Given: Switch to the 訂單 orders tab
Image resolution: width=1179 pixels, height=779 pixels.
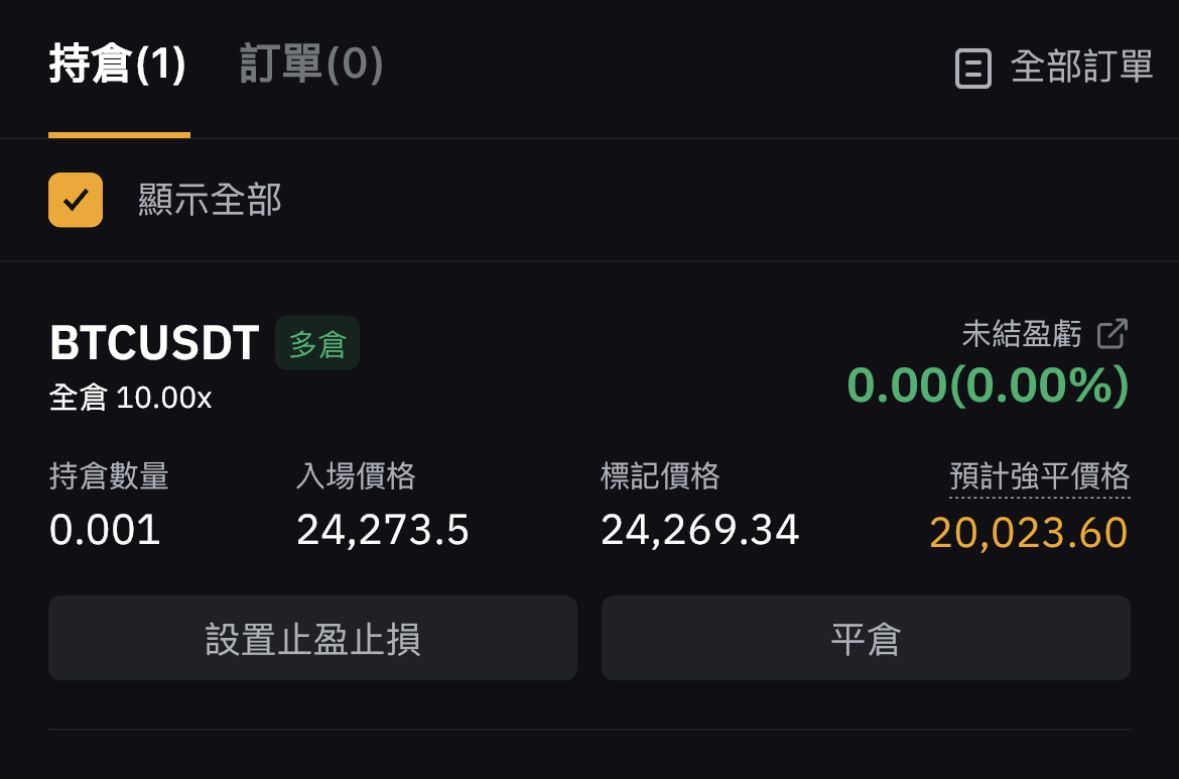Looking at the screenshot, I should (x=311, y=66).
